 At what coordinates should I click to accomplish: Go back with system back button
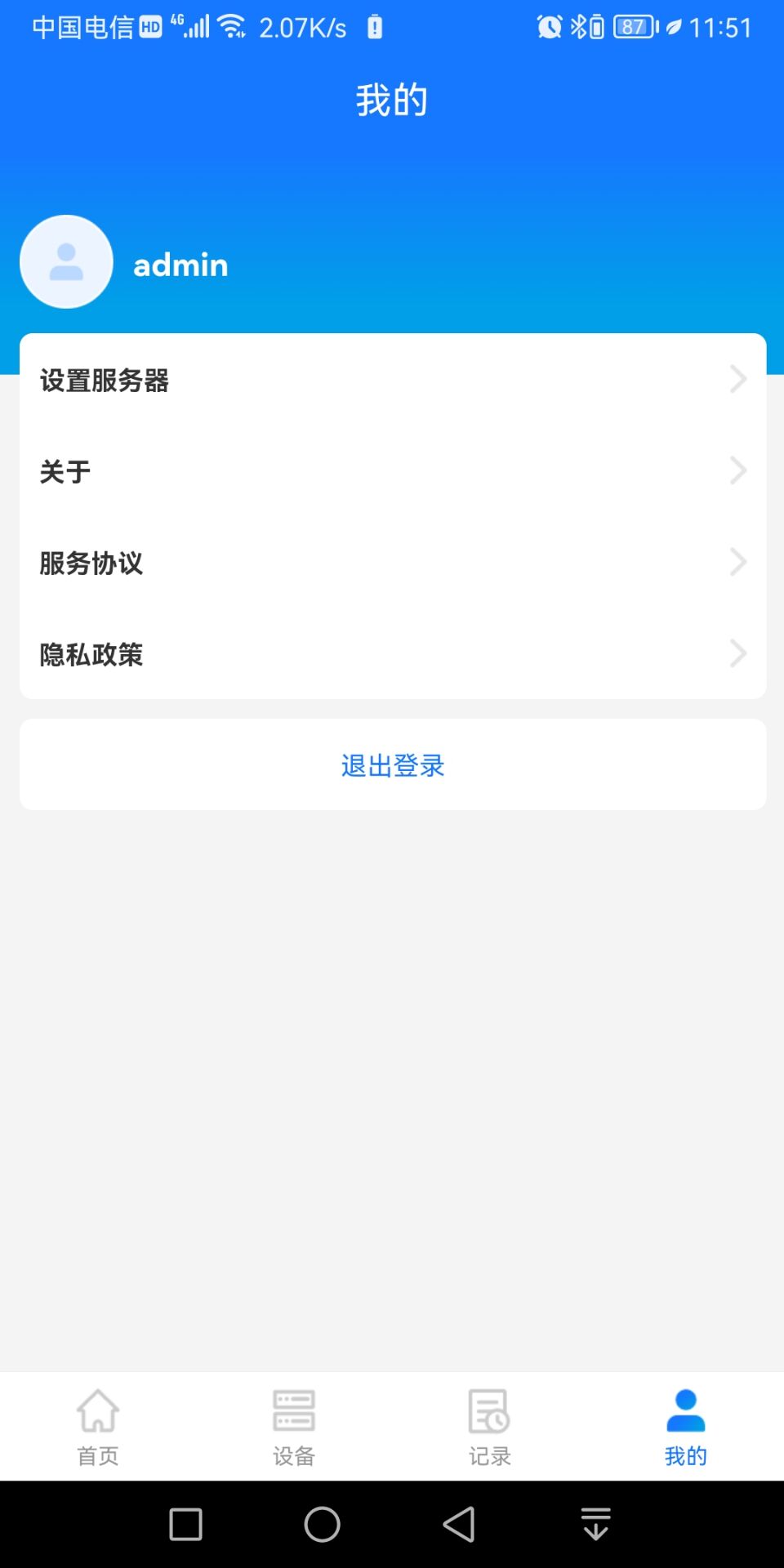coord(459,1524)
